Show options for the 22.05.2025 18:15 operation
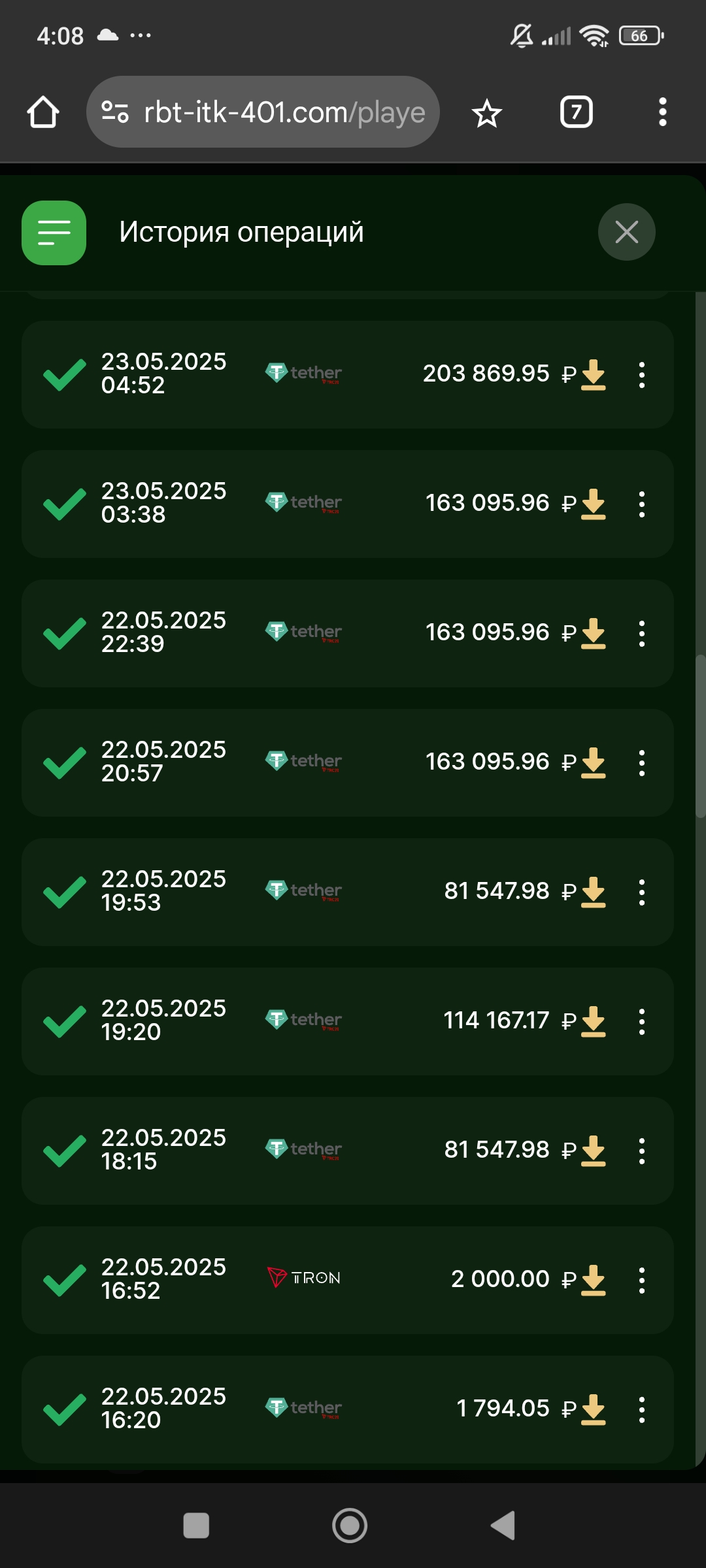706x1568 pixels. [x=642, y=1151]
